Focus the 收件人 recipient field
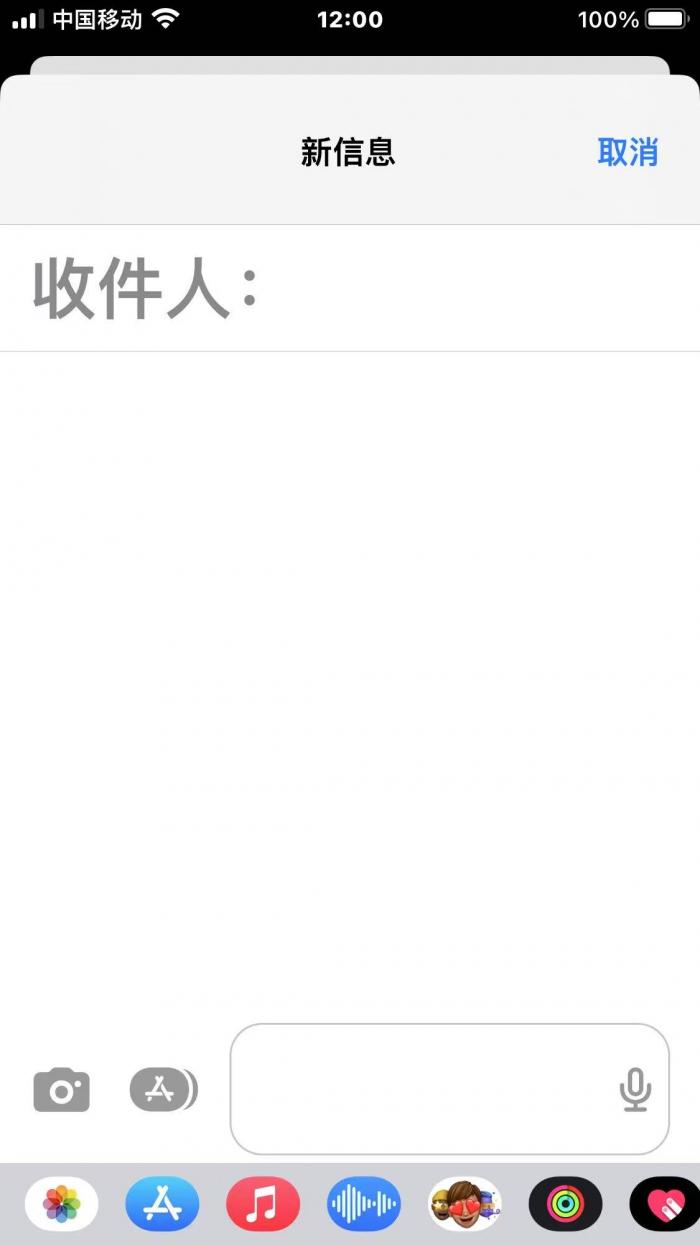The width and height of the screenshot is (700, 1245). (350, 288)
